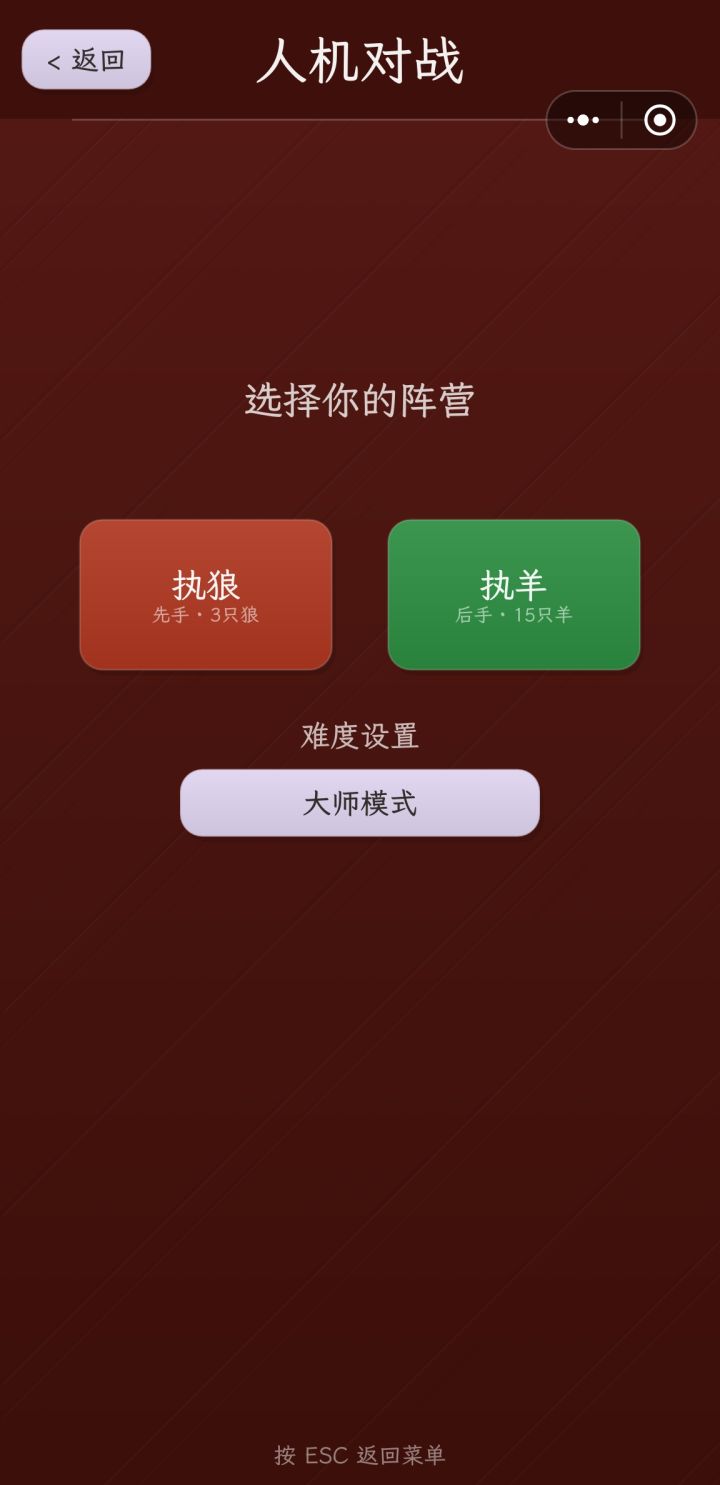
Task: Select the green sheep faction card
Action: [513, 594]
